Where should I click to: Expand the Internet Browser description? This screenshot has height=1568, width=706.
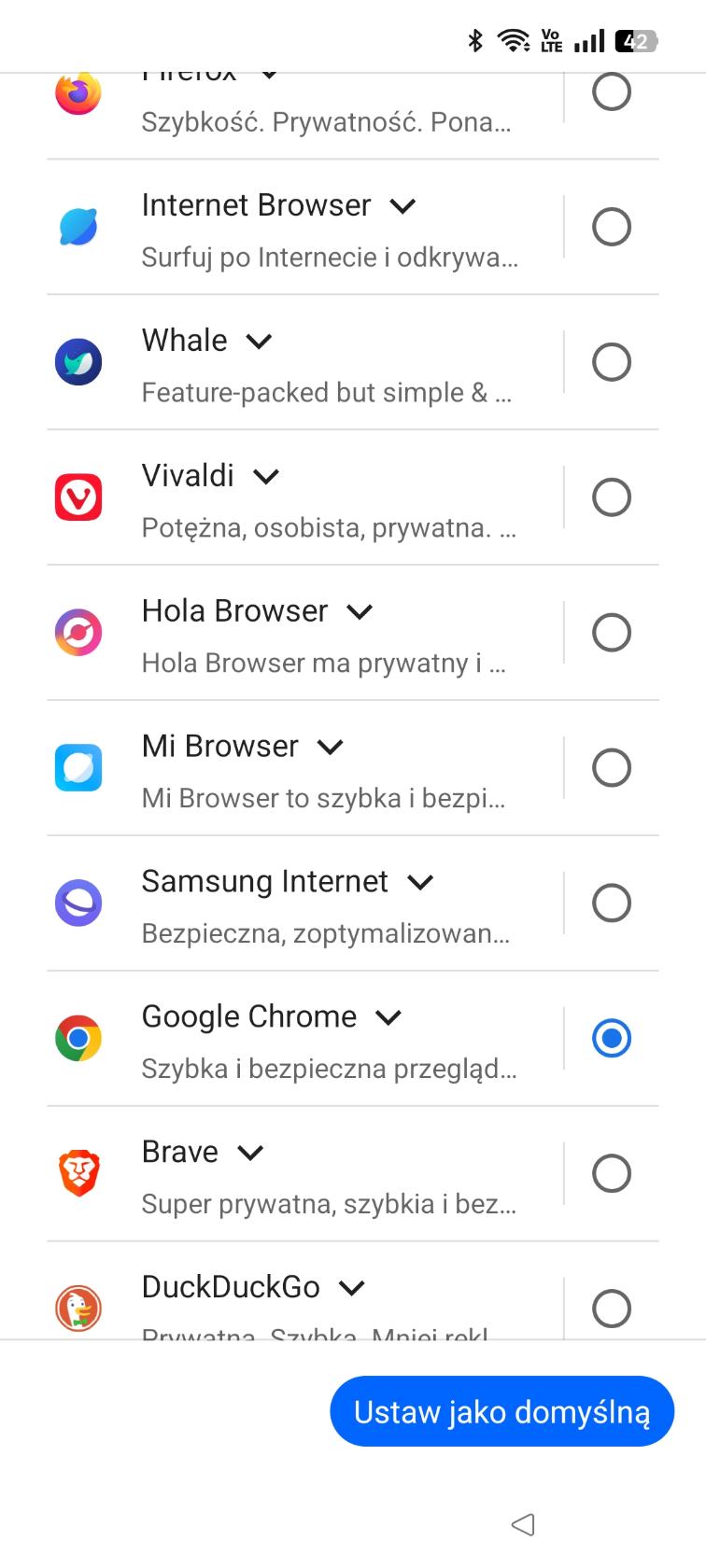point(402,206)
